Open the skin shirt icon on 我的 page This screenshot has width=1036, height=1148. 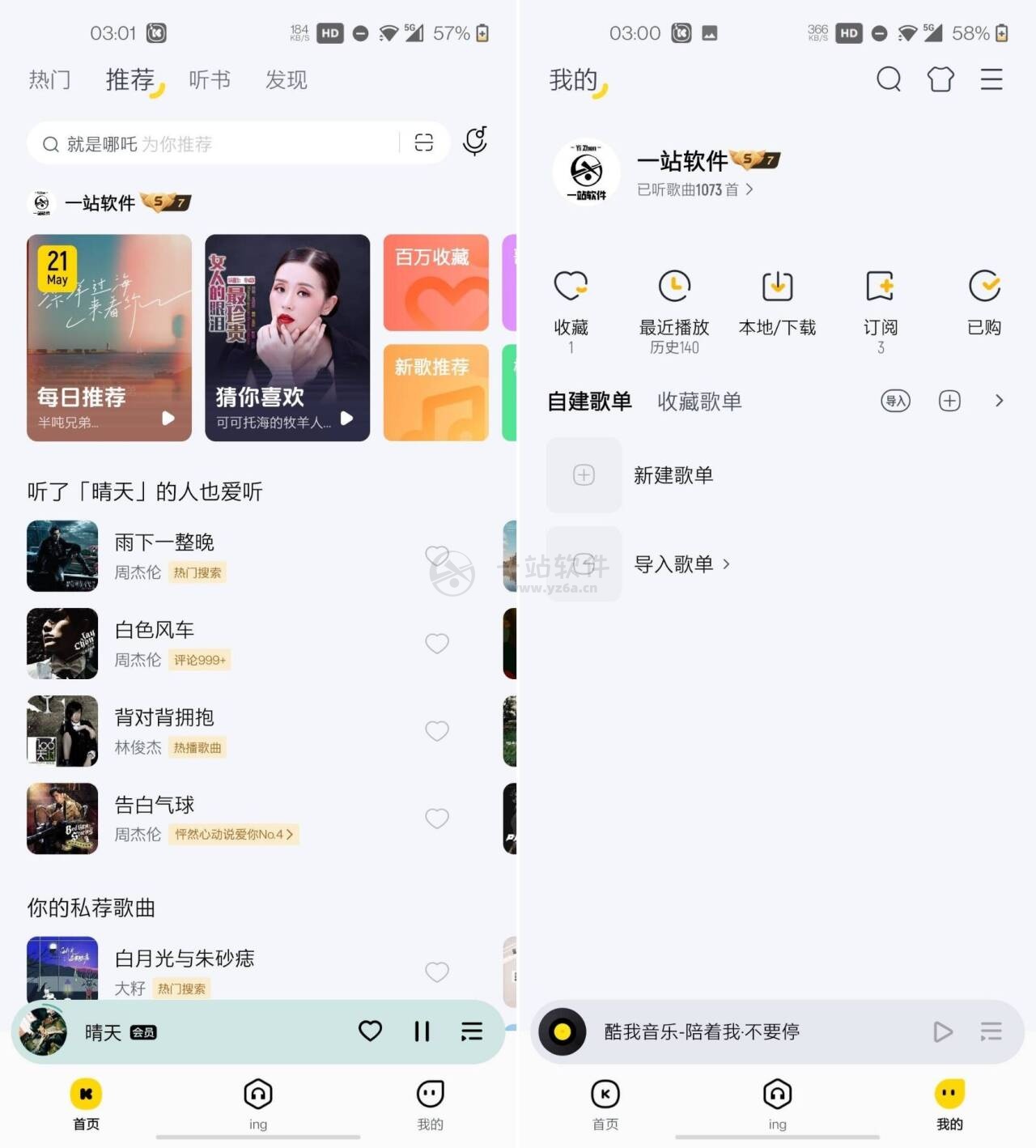(x=940, y=79)
